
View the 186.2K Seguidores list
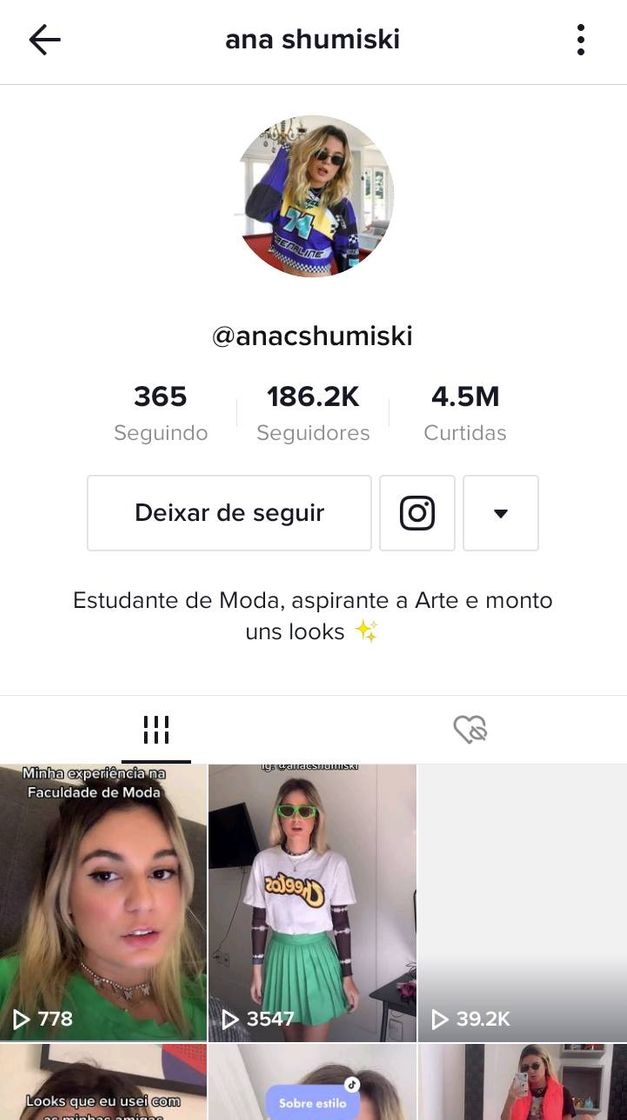313,412
